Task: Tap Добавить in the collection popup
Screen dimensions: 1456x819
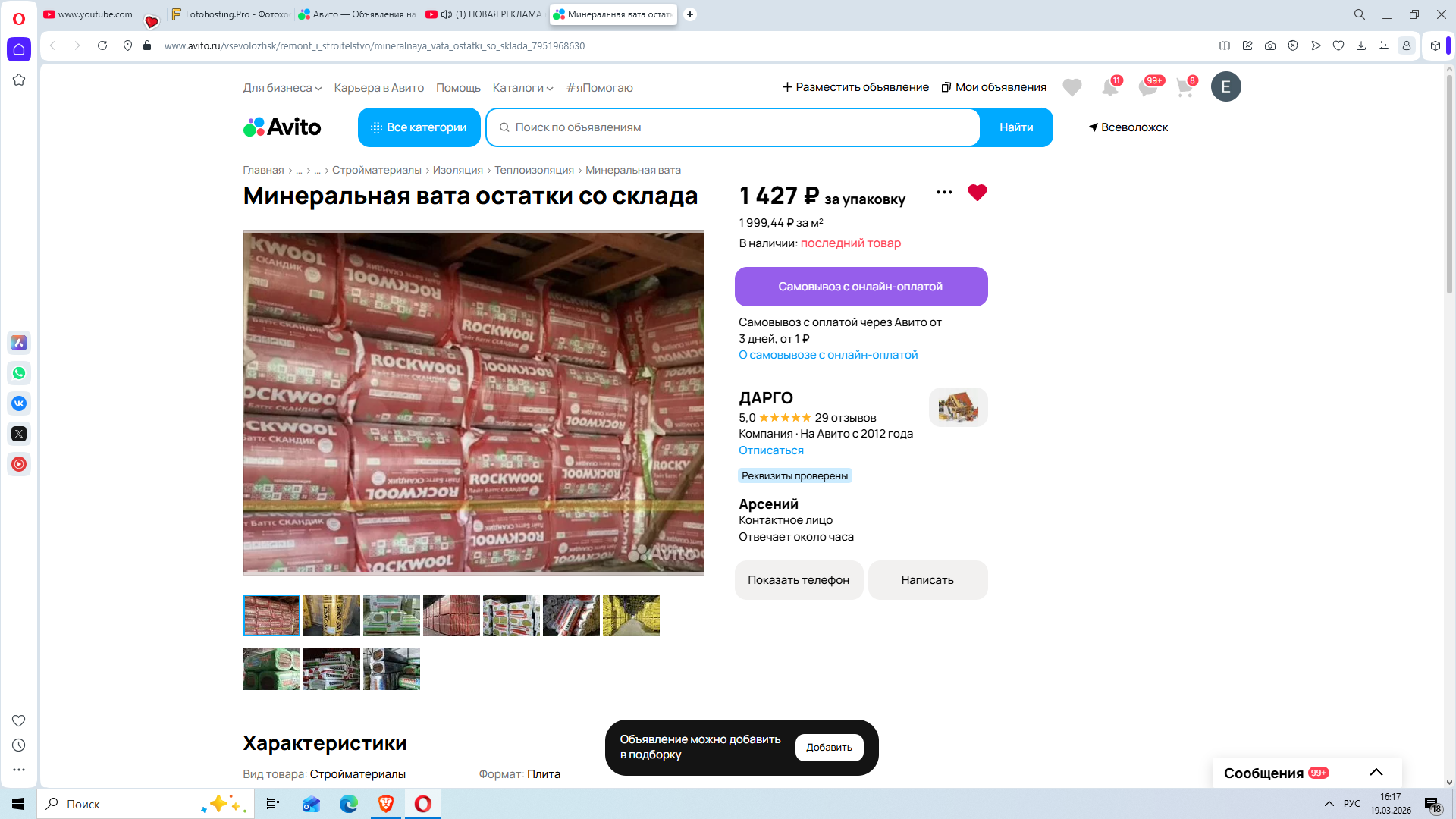Action: [x=829, y=748]
